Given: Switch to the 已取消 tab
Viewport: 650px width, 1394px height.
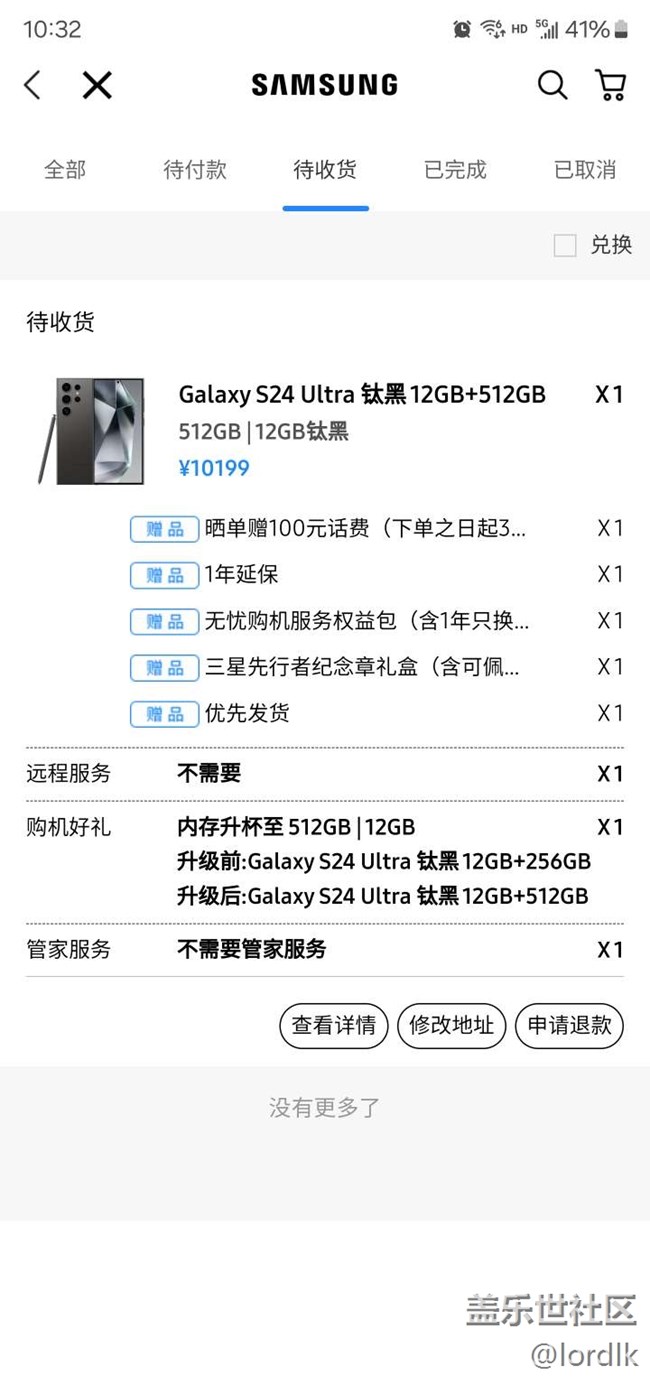Looking at the screenshot, I should click(585, 170).
